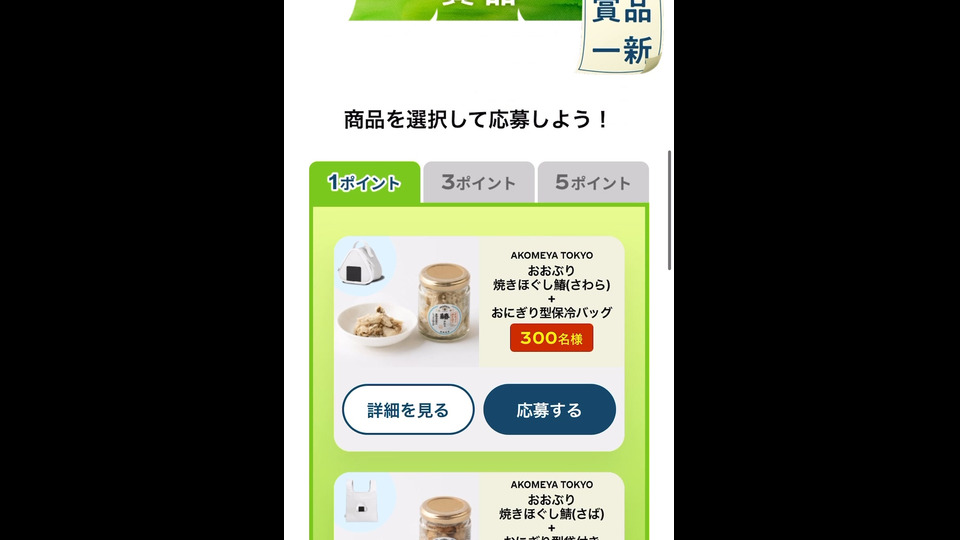
Task: Tap 応募する for the 鰆(さわら) prize
Action: [x=549, y=410]
